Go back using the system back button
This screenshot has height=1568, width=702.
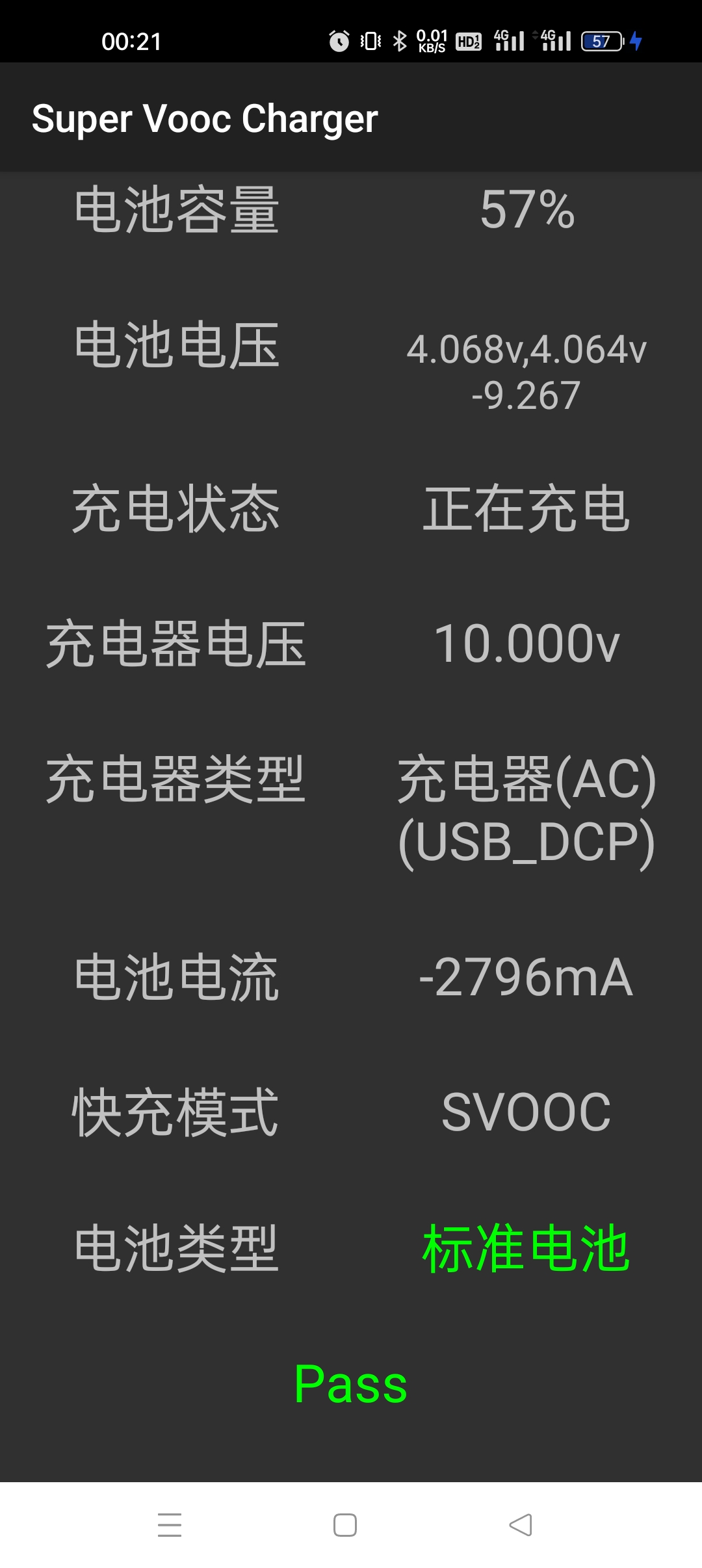[x=521, y=1524]
